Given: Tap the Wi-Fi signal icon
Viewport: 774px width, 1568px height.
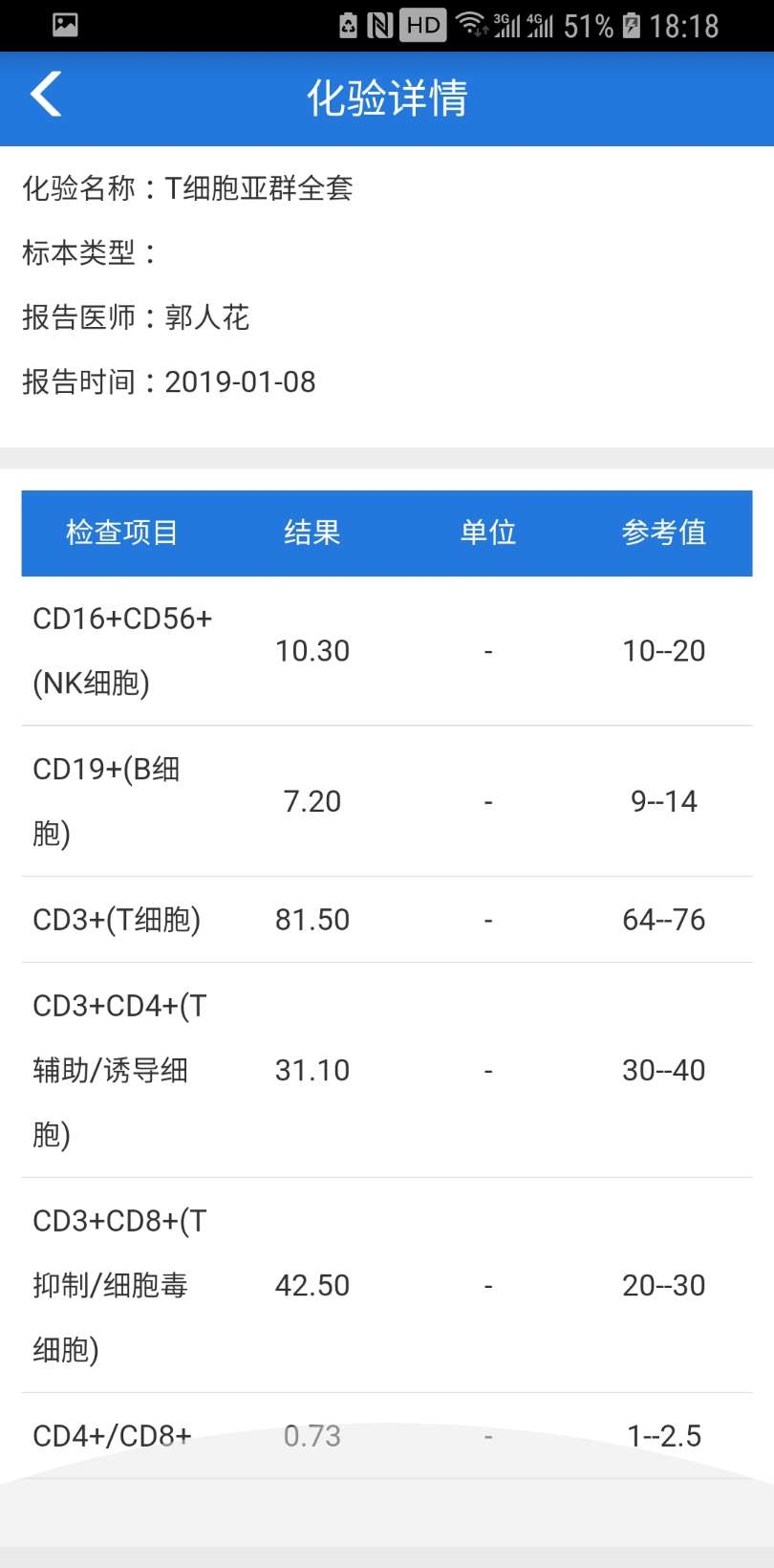Looking at the screenshot, I should [x=472, y=24].
